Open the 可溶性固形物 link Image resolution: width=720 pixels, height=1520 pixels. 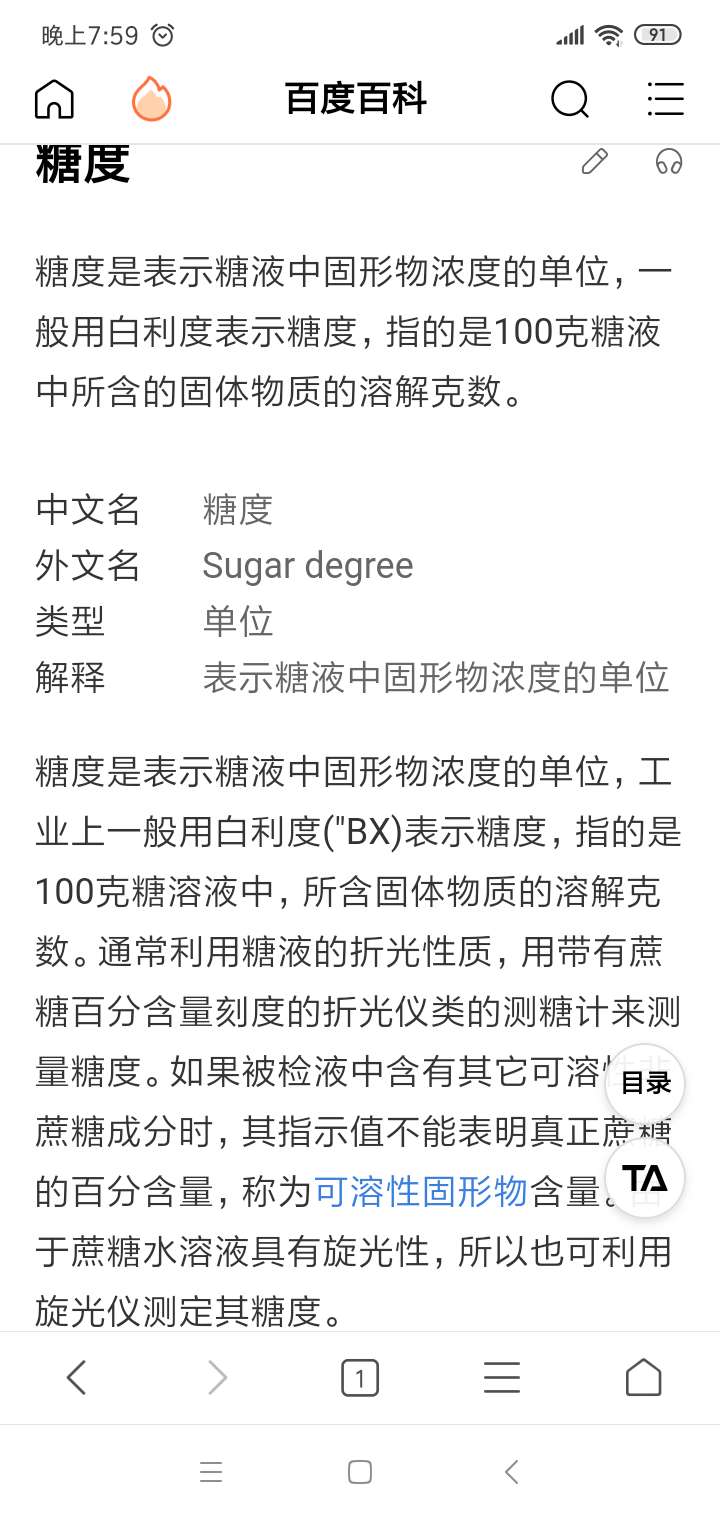(421, 1192)
